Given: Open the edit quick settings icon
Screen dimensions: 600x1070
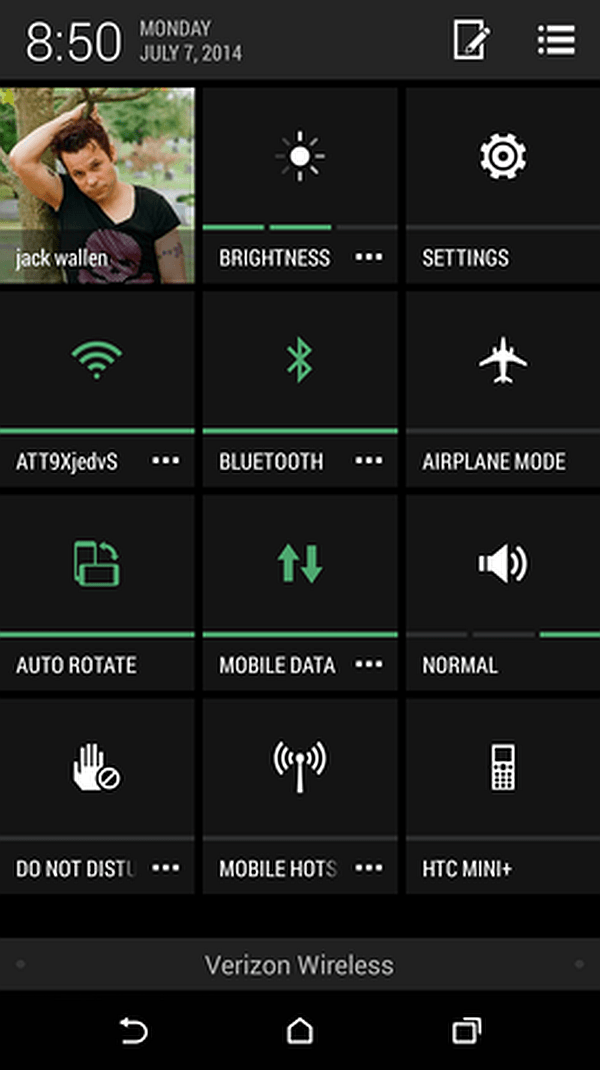Looking at the screenshot, I should [x=472, y=40].
